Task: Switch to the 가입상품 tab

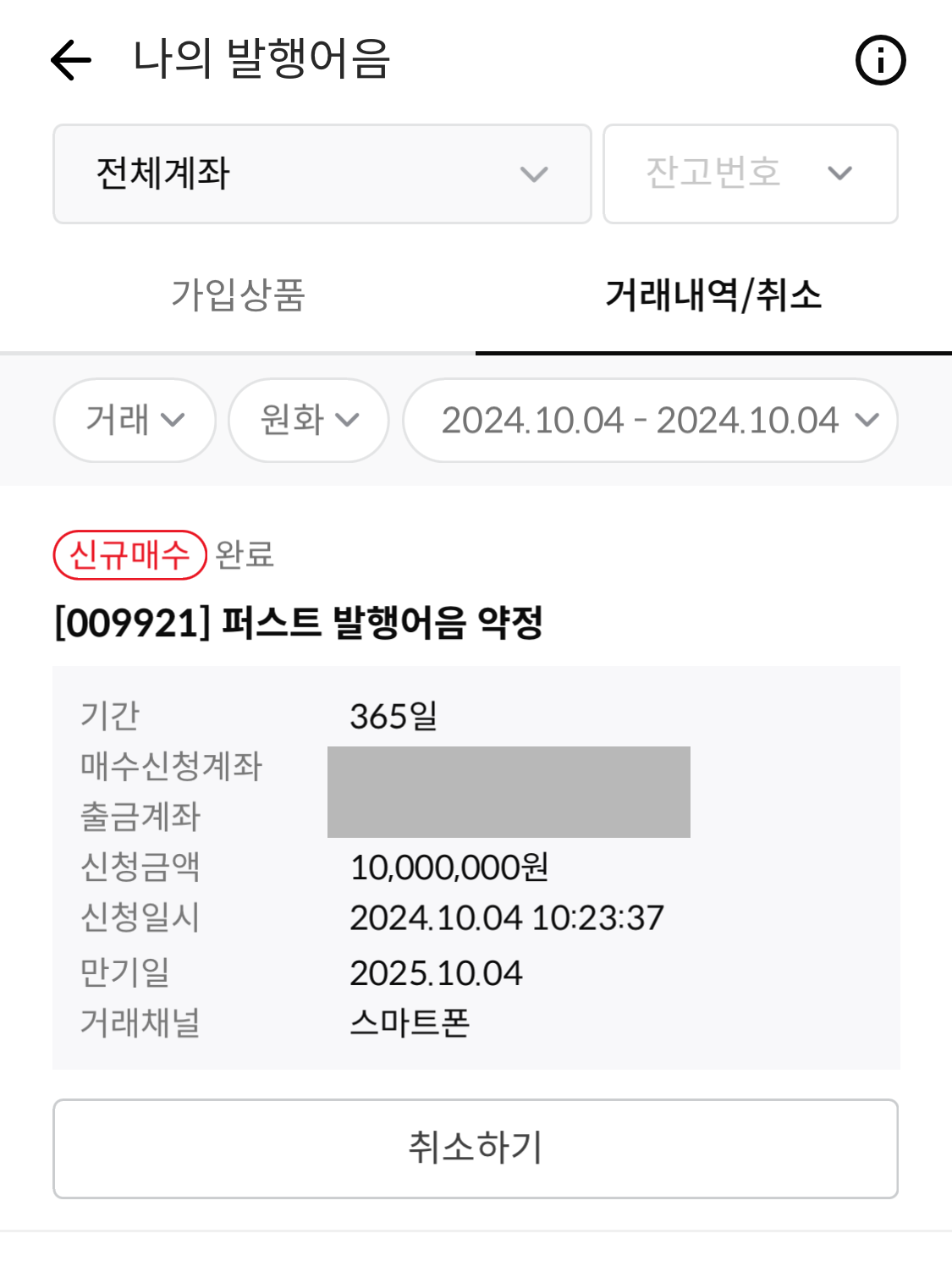Action: (238, 295)
